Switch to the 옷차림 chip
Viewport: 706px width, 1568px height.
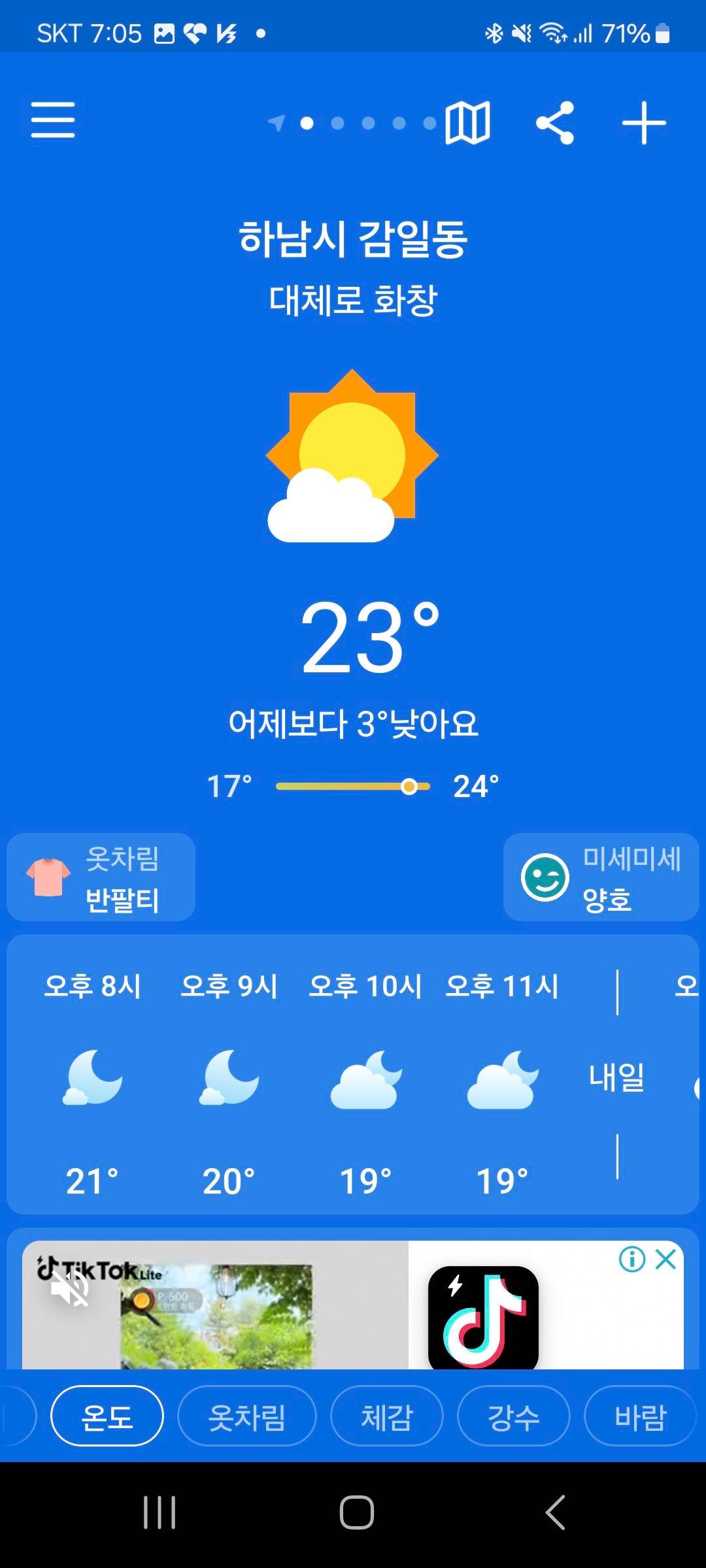246,1416
